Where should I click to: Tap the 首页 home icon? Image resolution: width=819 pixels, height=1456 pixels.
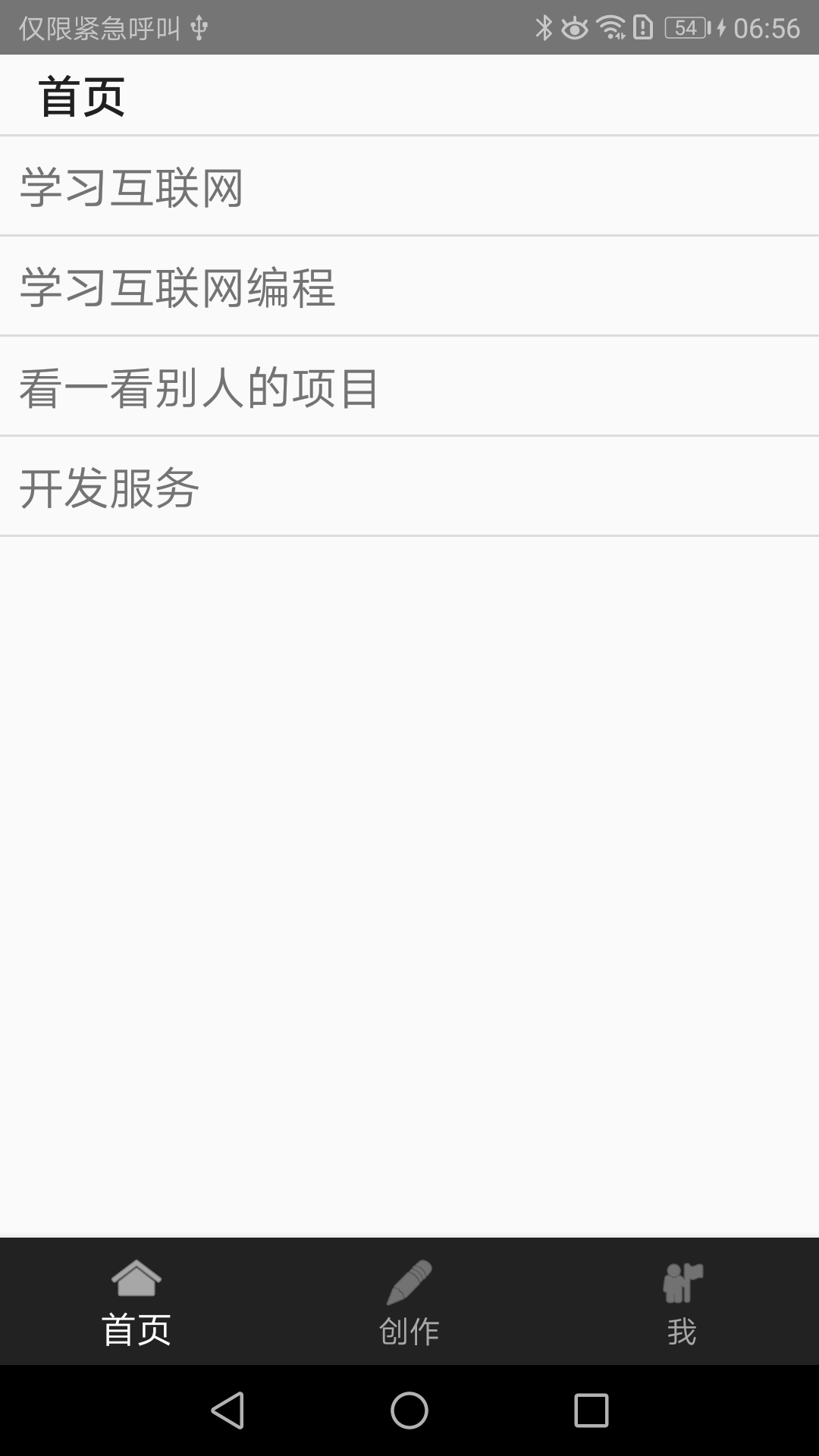point(136,1278)
